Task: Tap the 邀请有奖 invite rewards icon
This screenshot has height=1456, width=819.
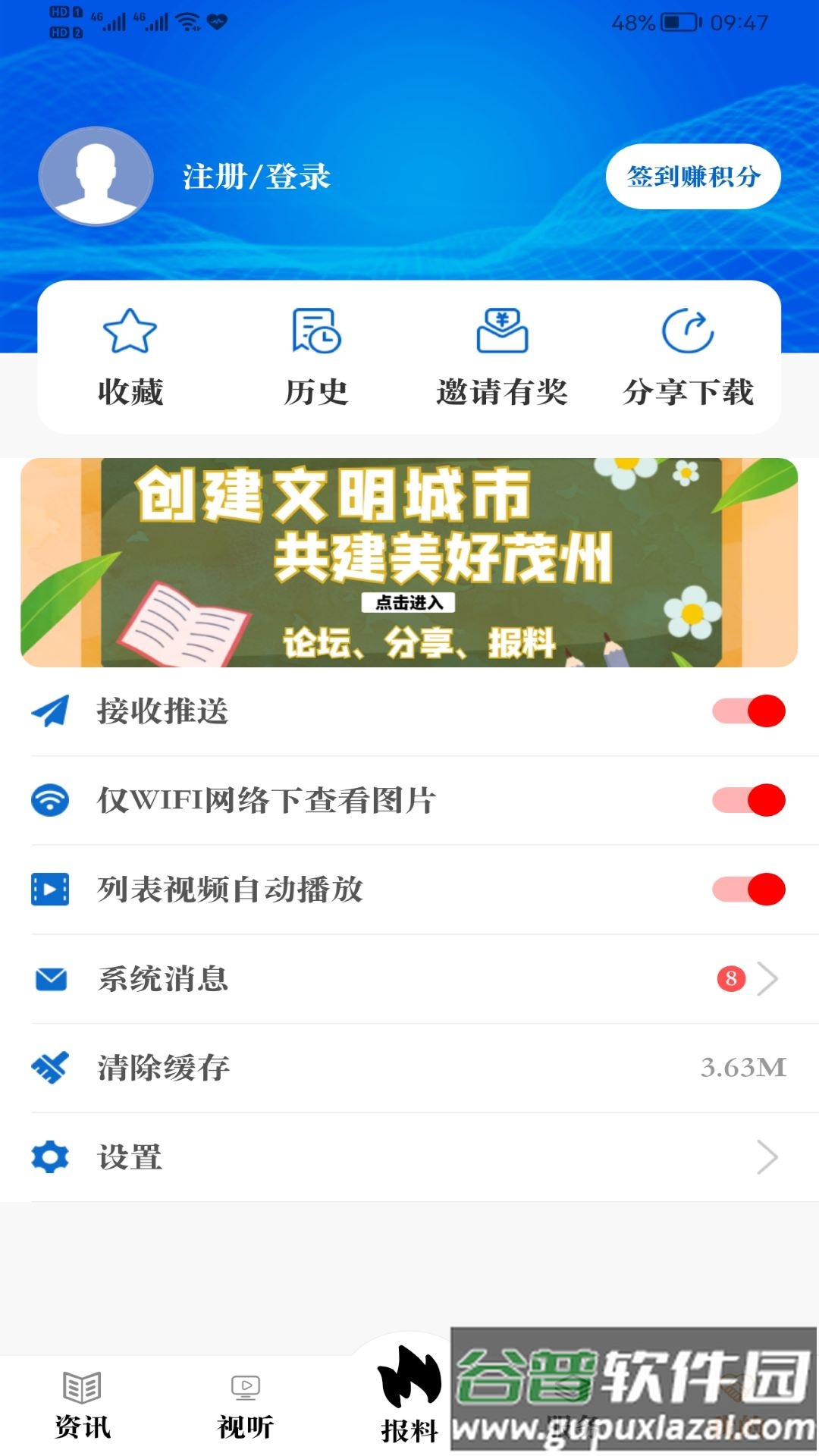Action: [502, 330]
